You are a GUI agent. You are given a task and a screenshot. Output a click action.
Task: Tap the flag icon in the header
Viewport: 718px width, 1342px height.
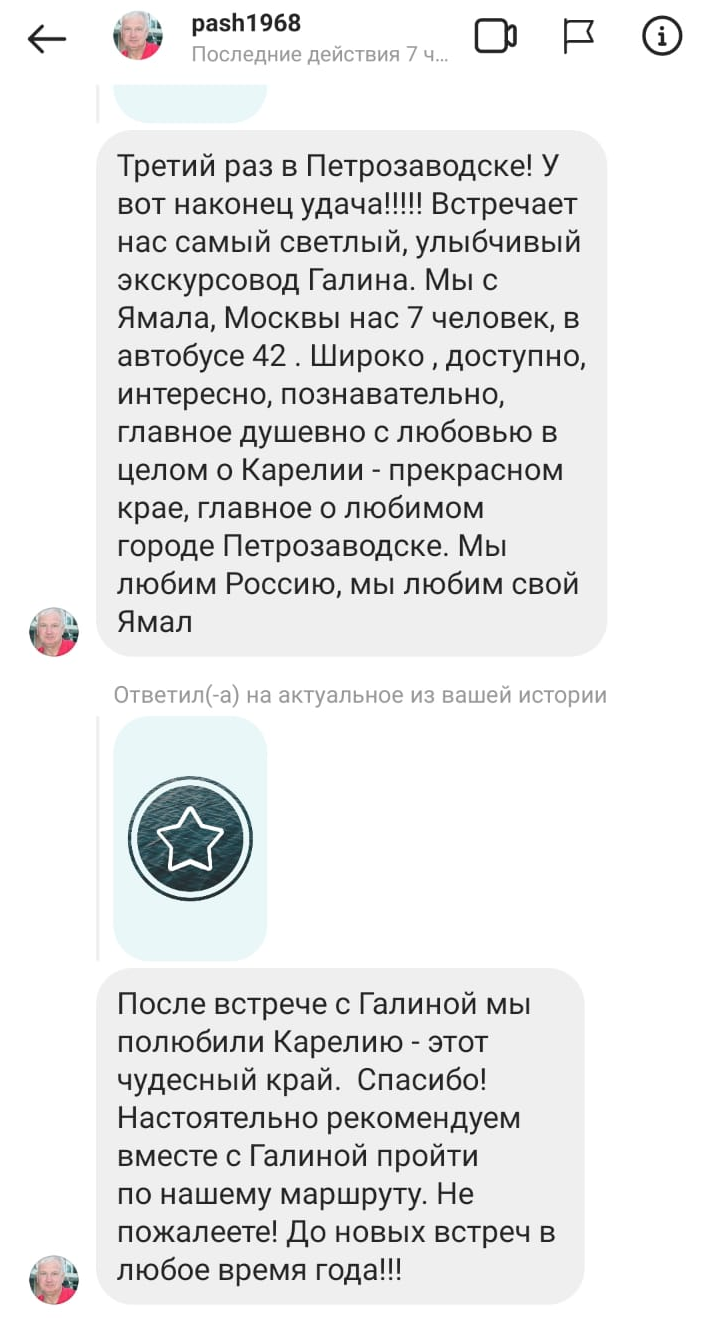pyautogui.click(x=578, y=37)
